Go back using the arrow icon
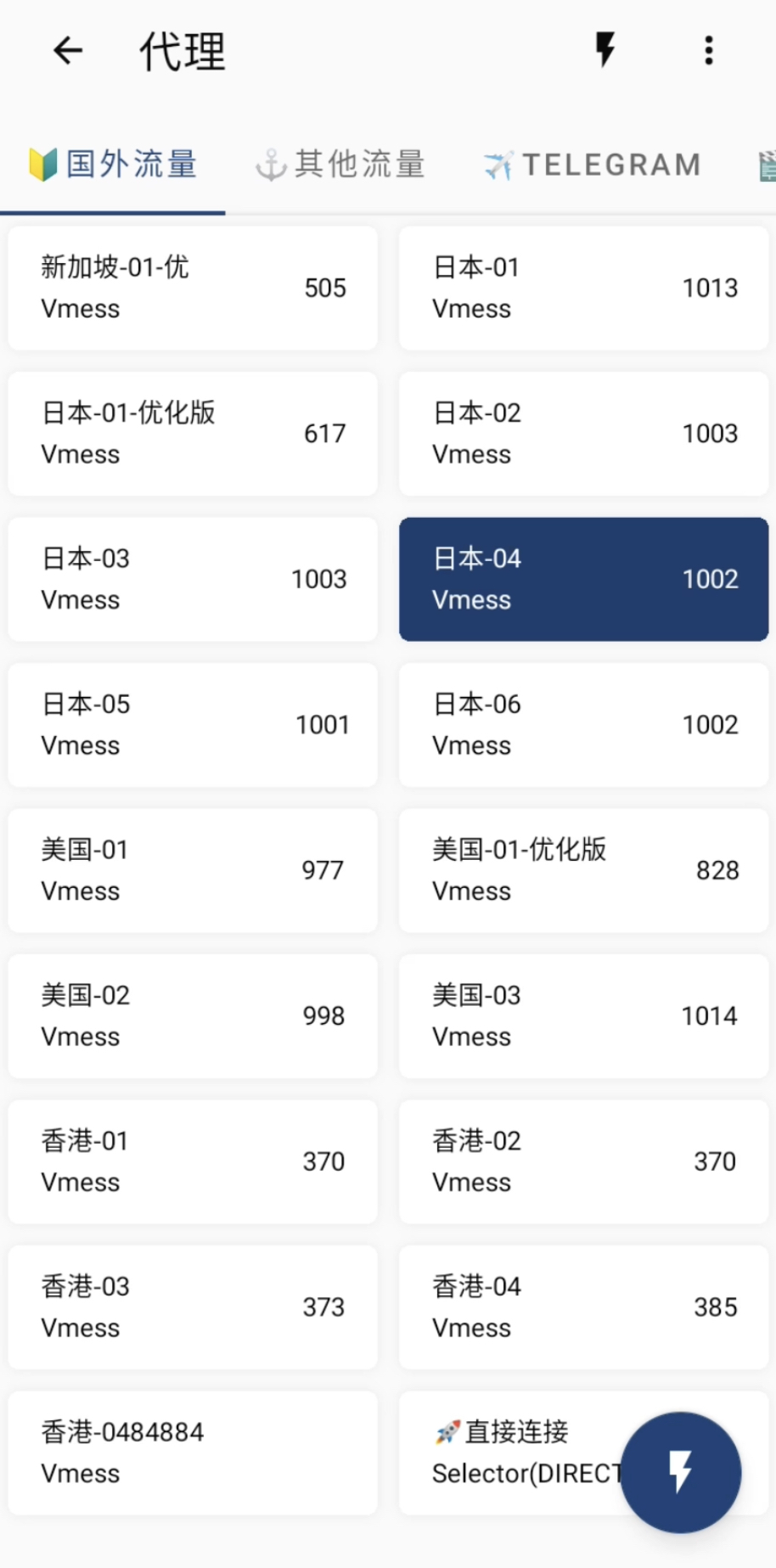 click(x=68, y=51)
